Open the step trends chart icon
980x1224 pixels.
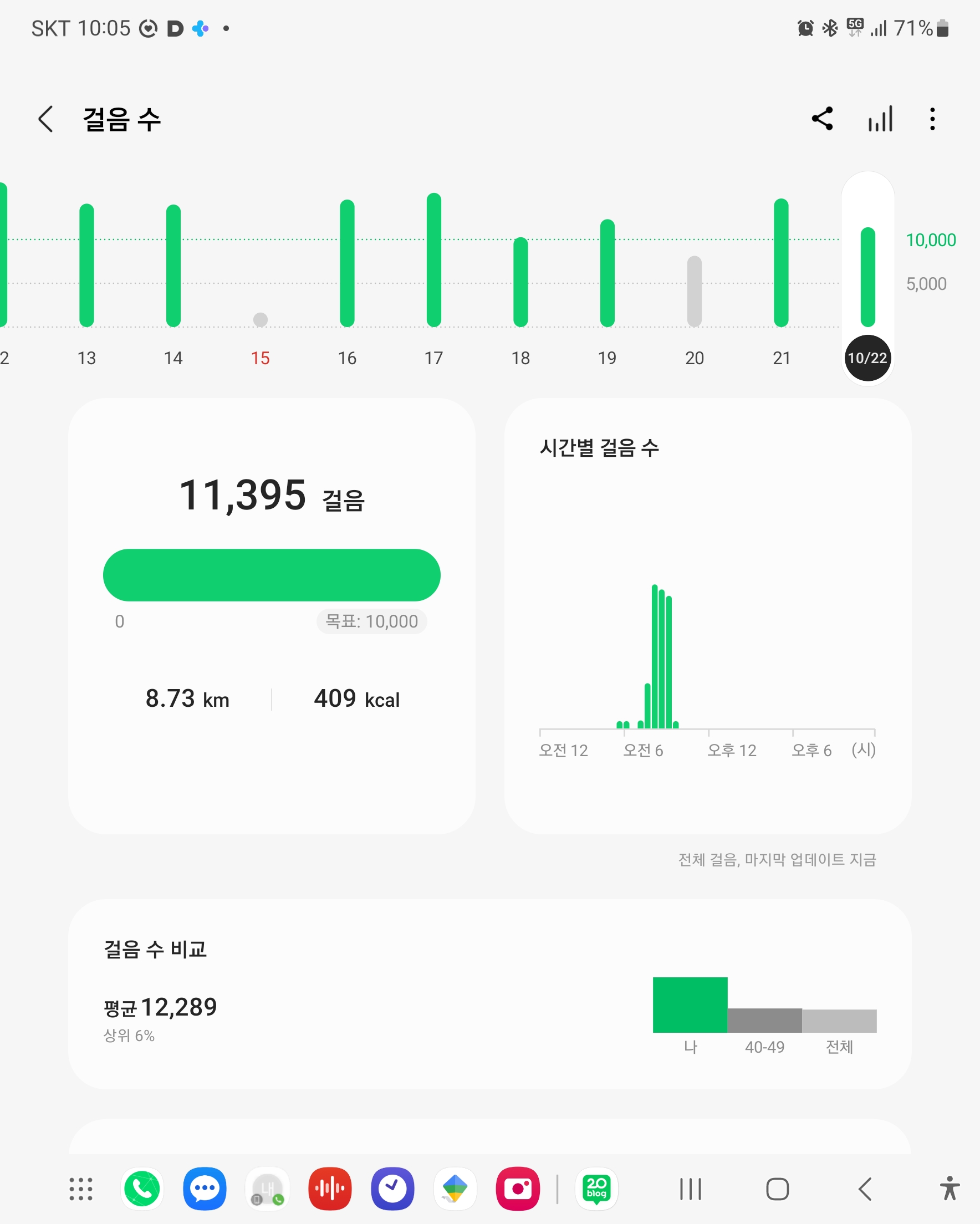tap(880, 119)
